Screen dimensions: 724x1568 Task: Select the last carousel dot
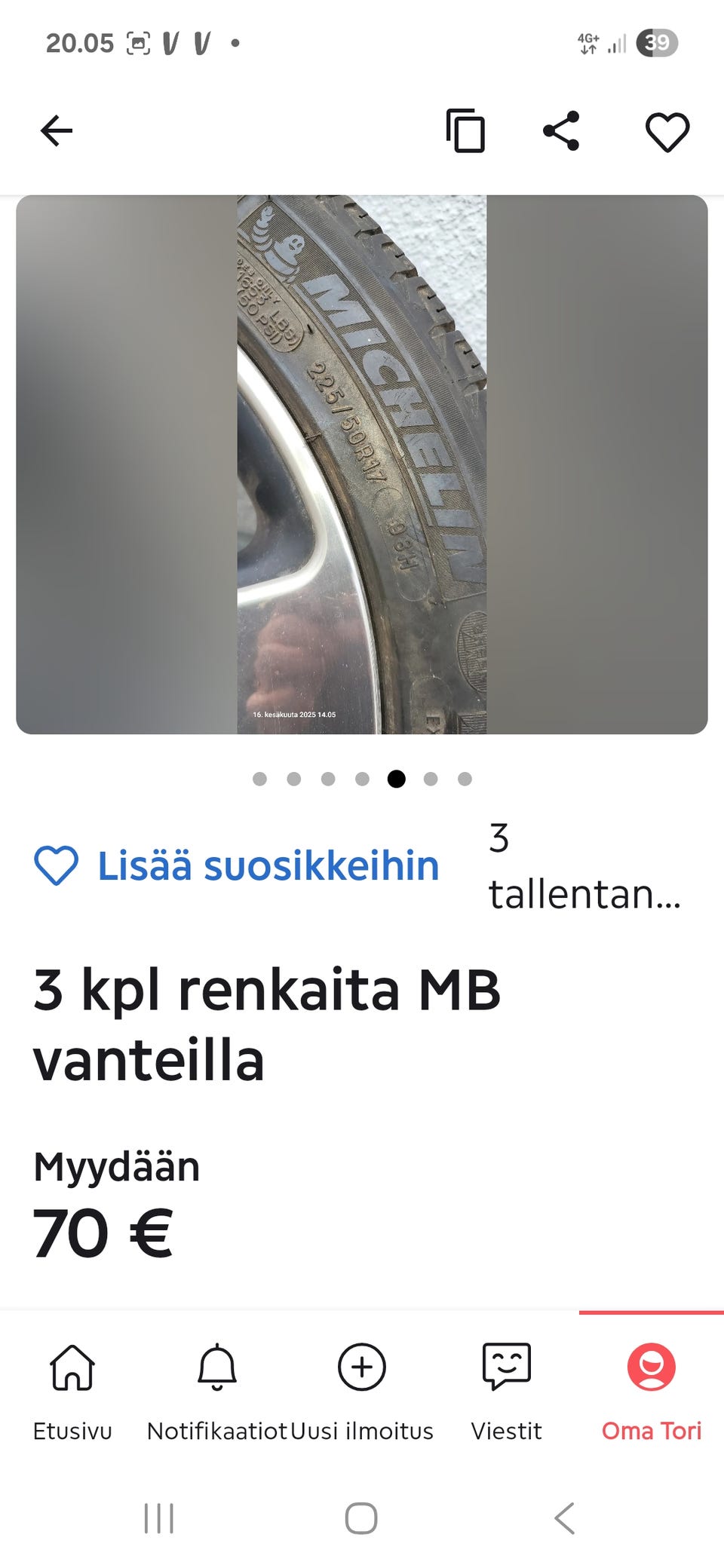[x=463, y=779]
